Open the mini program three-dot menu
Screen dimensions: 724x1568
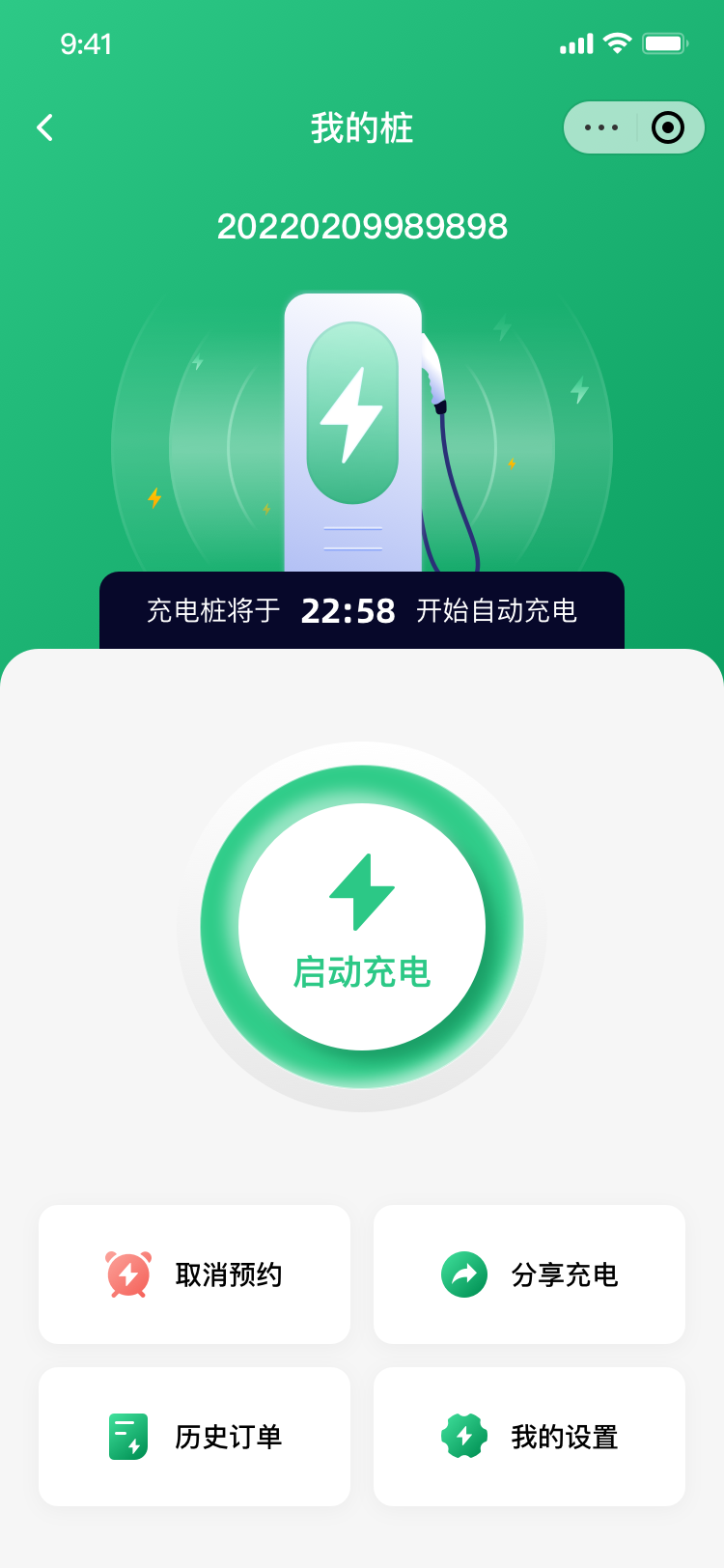coord(601,127)
